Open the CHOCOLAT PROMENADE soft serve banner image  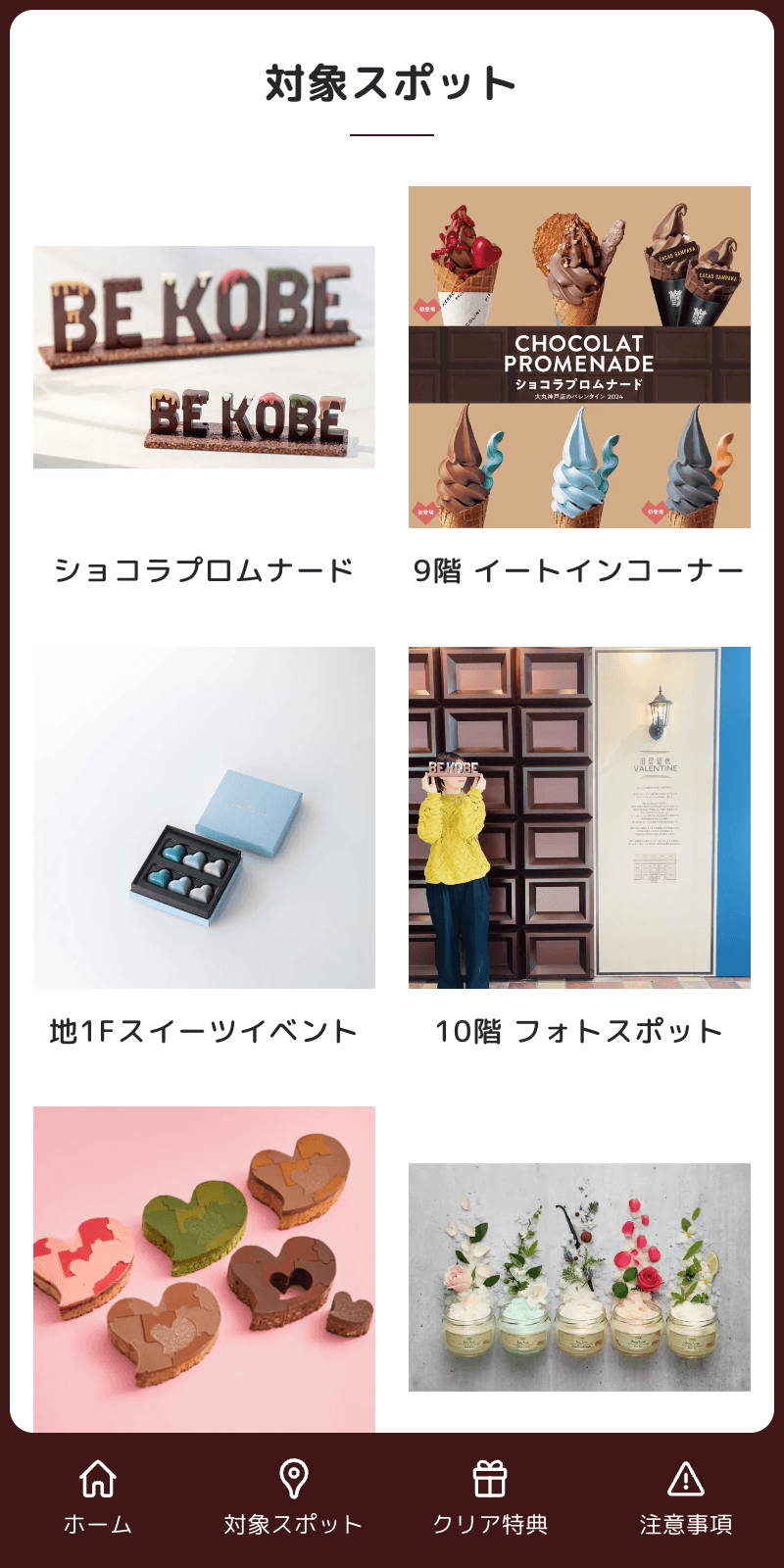578,358
